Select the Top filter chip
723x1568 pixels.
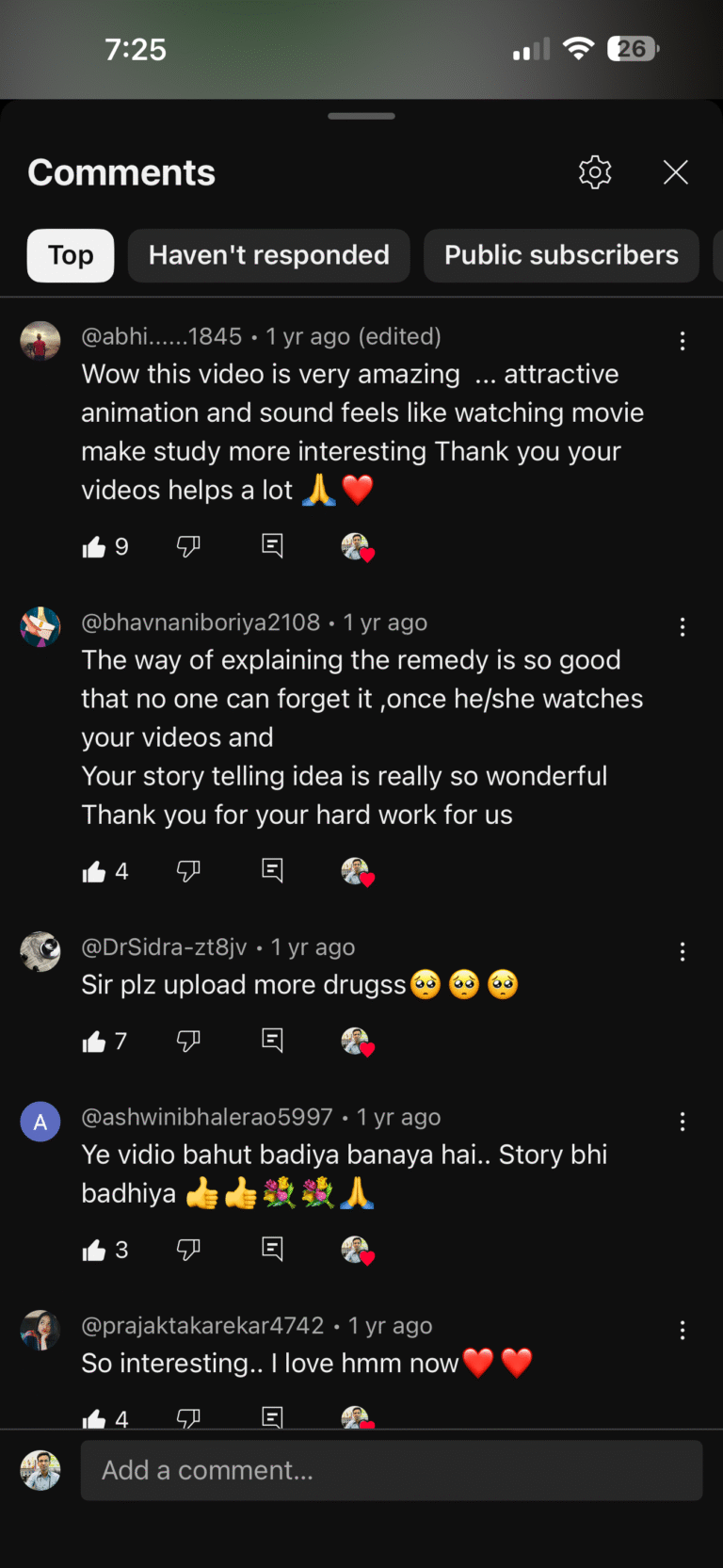(71, 255)
